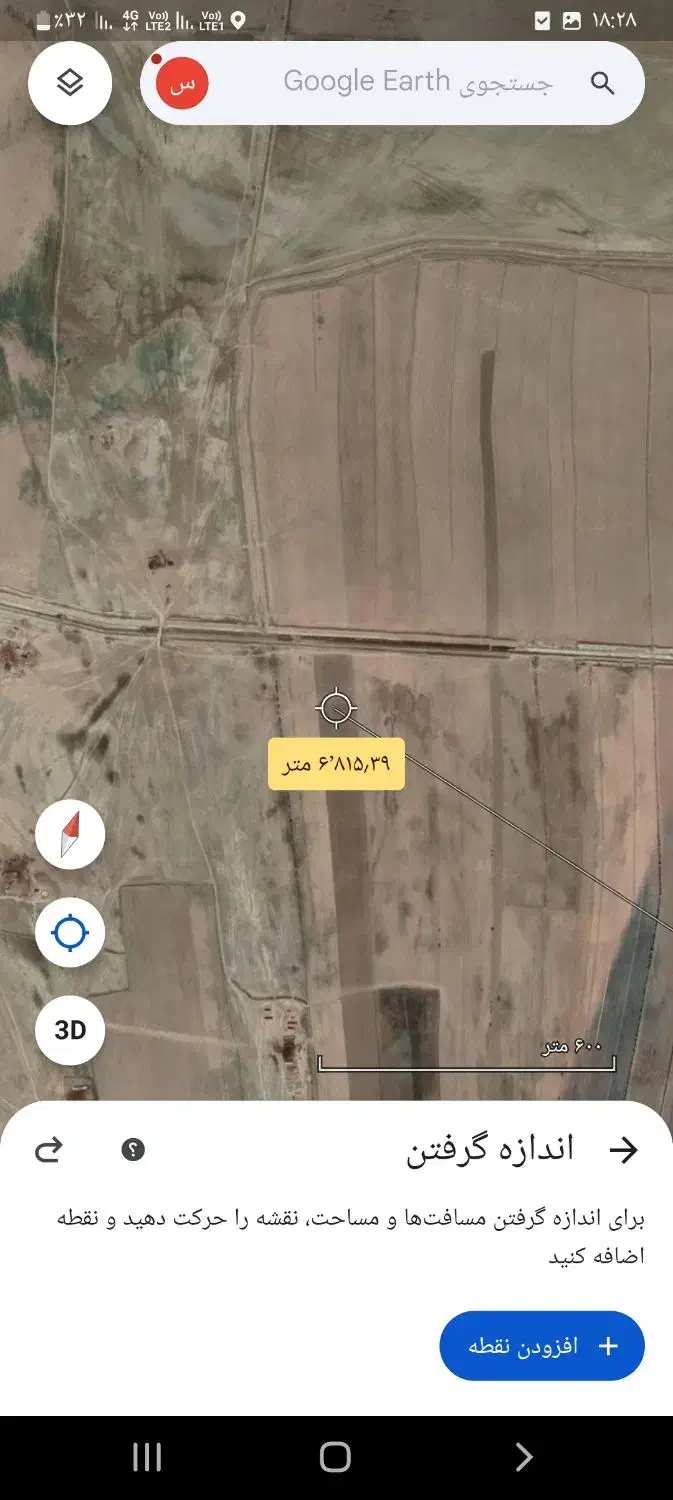Undo the last measurement point

click(x=48, y=1150)
